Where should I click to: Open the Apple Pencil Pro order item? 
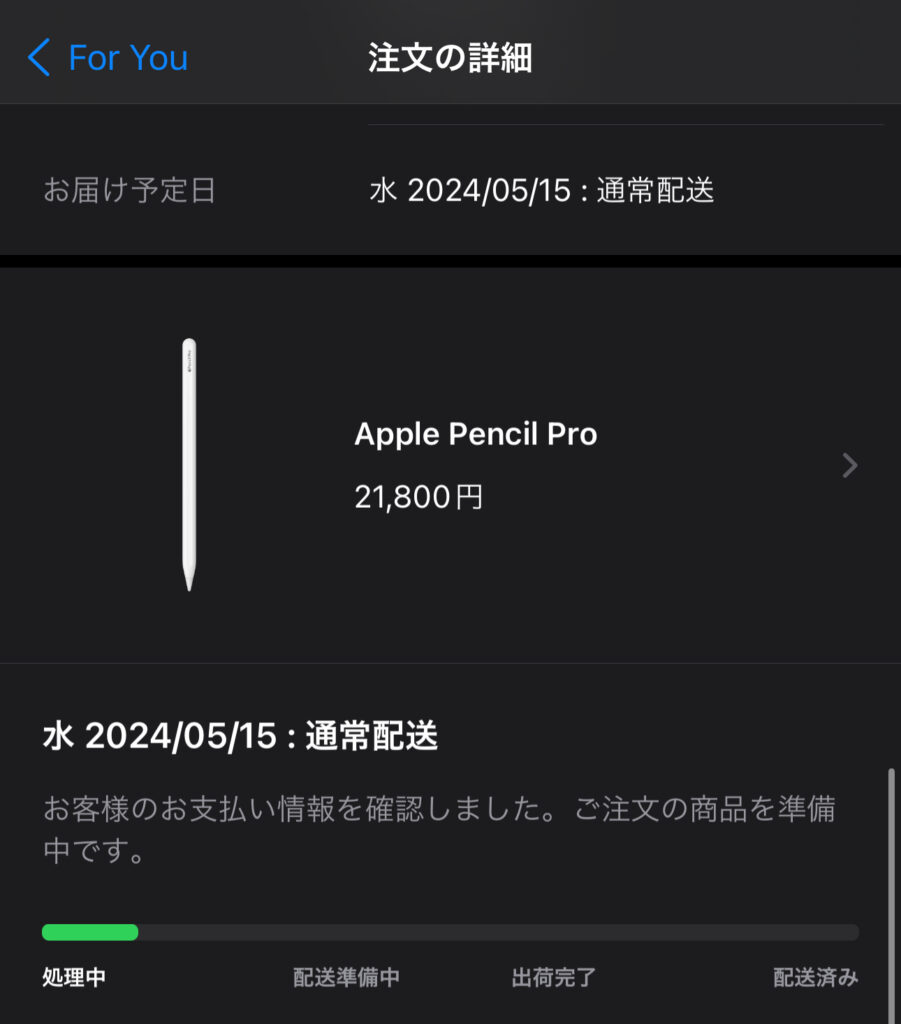pyautogui.click(x=475, y=465)
